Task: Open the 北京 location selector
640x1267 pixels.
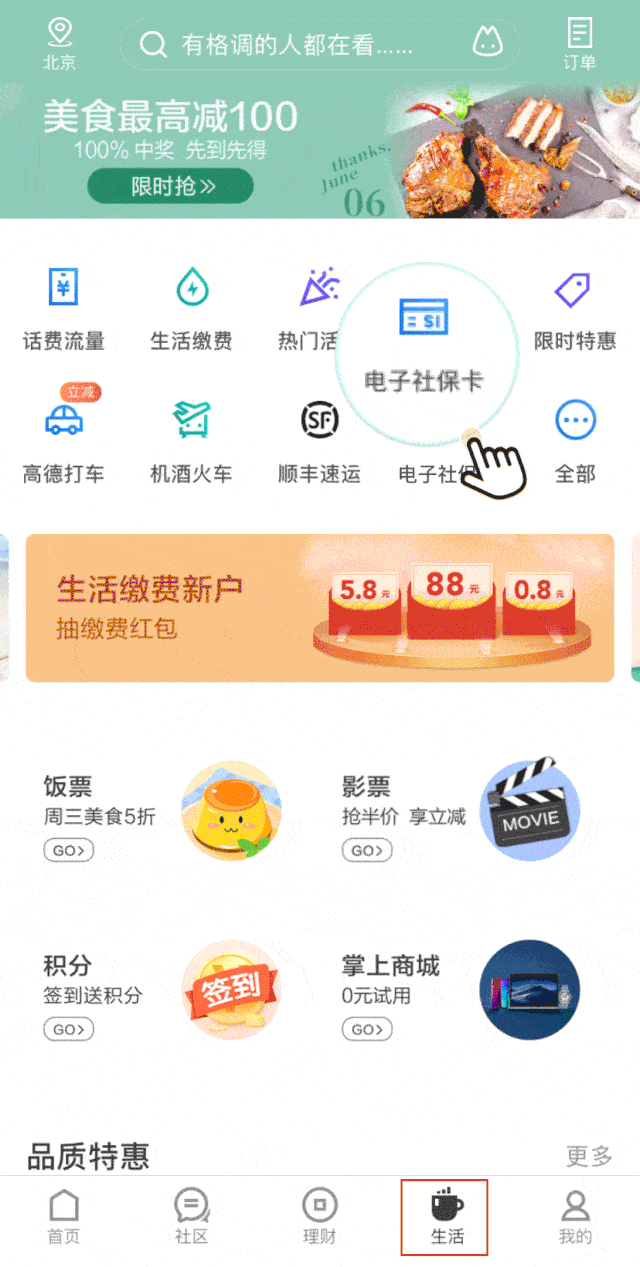Action: click(60, 44)
